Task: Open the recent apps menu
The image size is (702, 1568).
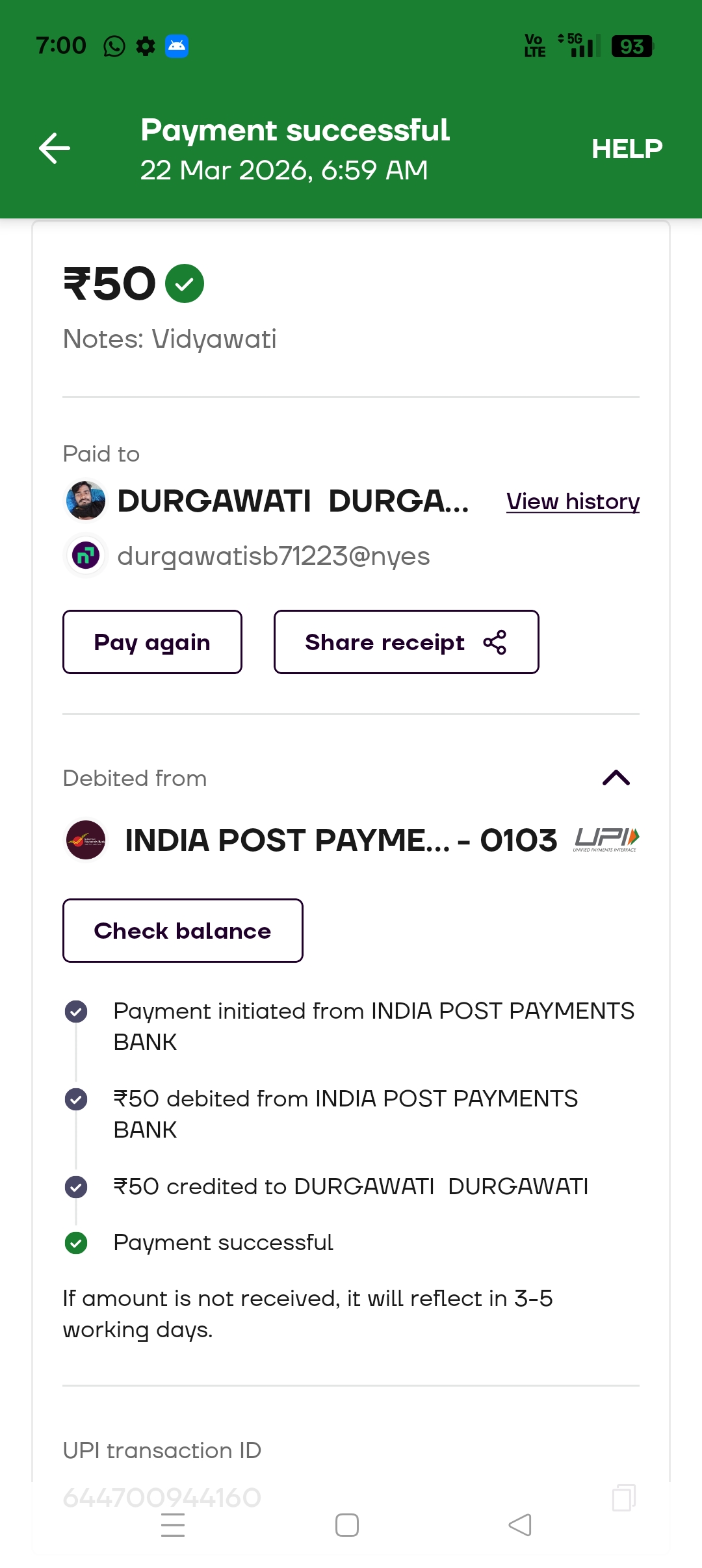Action: (173, 1525)
